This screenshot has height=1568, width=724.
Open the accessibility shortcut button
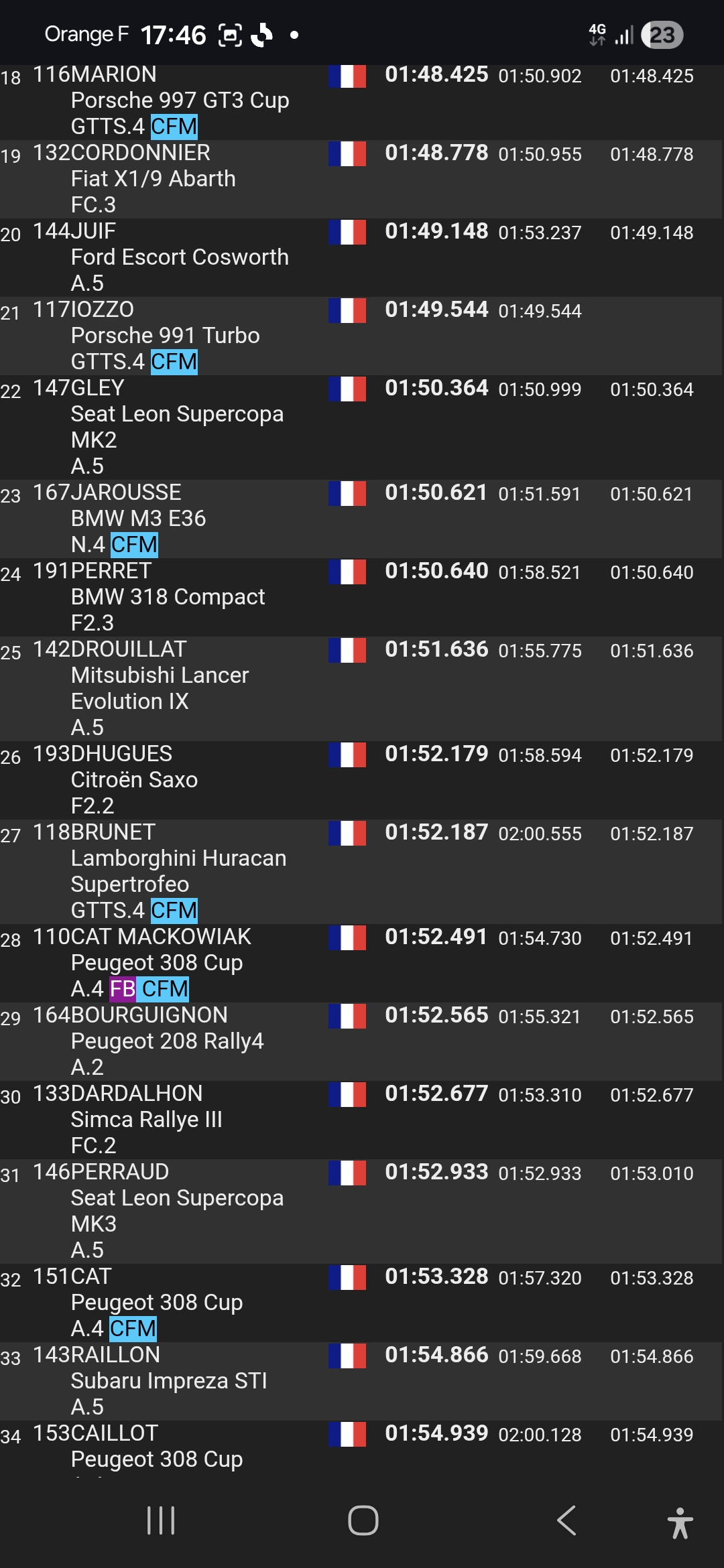[680, 1522]
